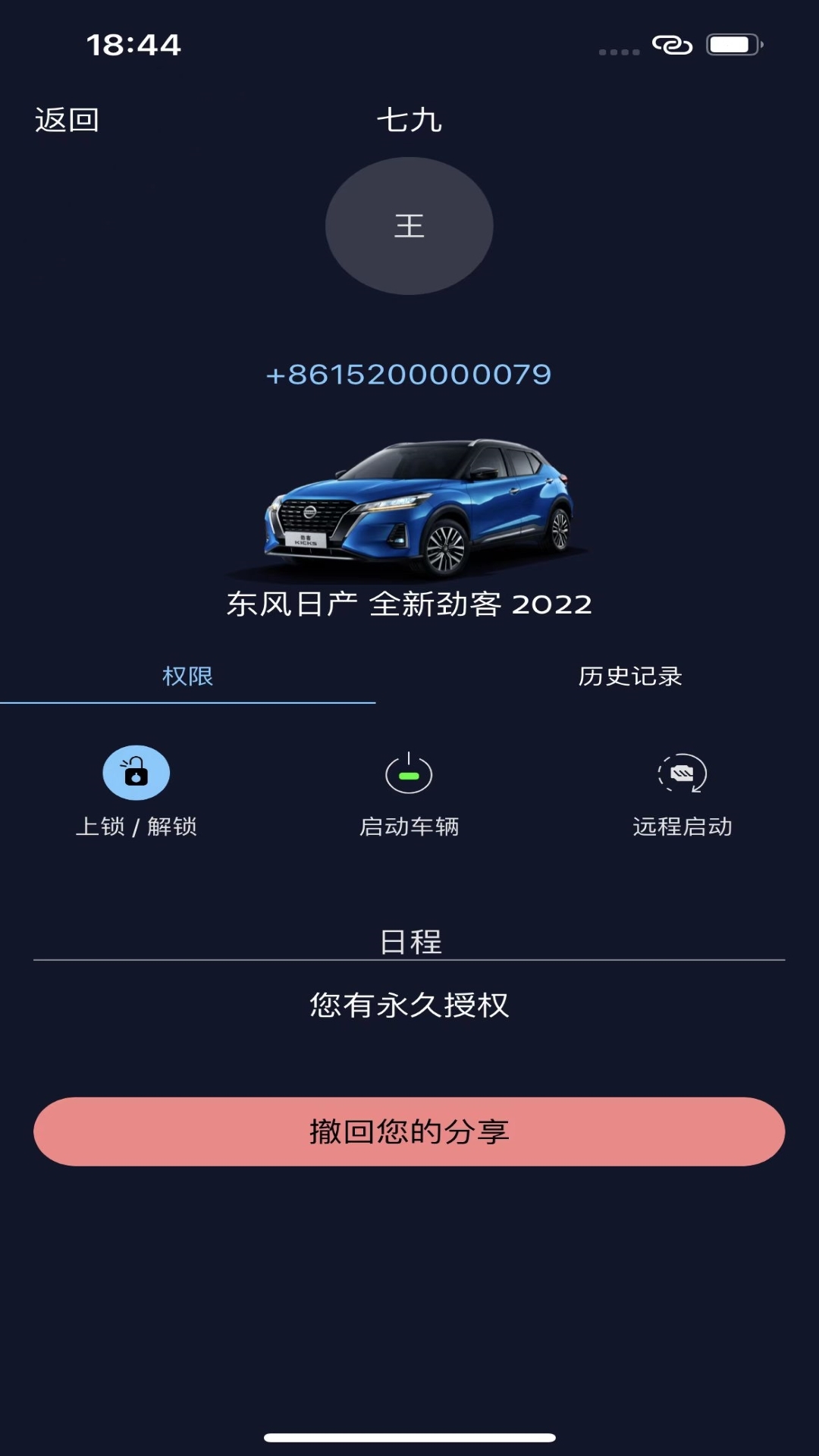Click the 王 avatar circle
Screen dimensions: 819x1456
click(x=409, y=225)
